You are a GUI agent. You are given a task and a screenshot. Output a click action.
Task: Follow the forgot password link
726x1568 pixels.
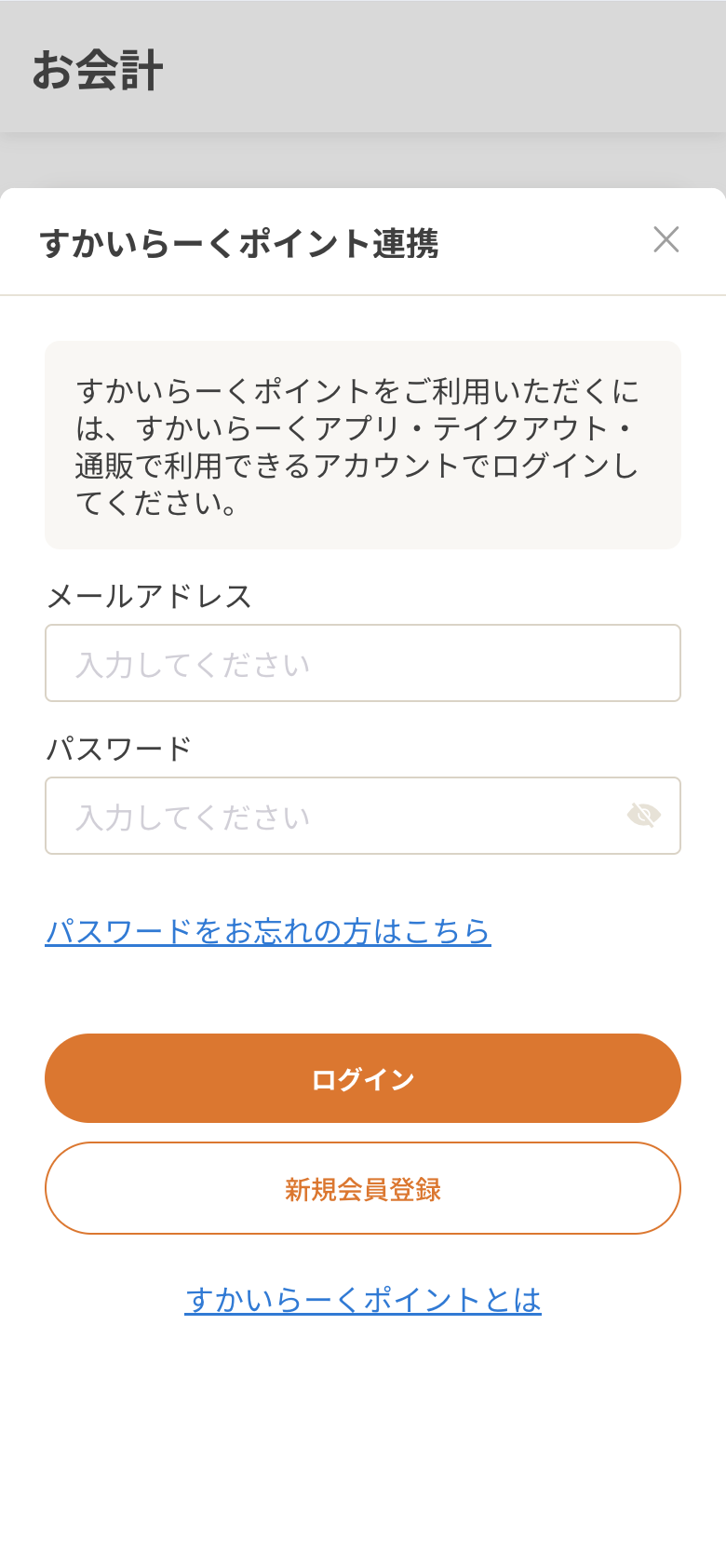[269, 930]
